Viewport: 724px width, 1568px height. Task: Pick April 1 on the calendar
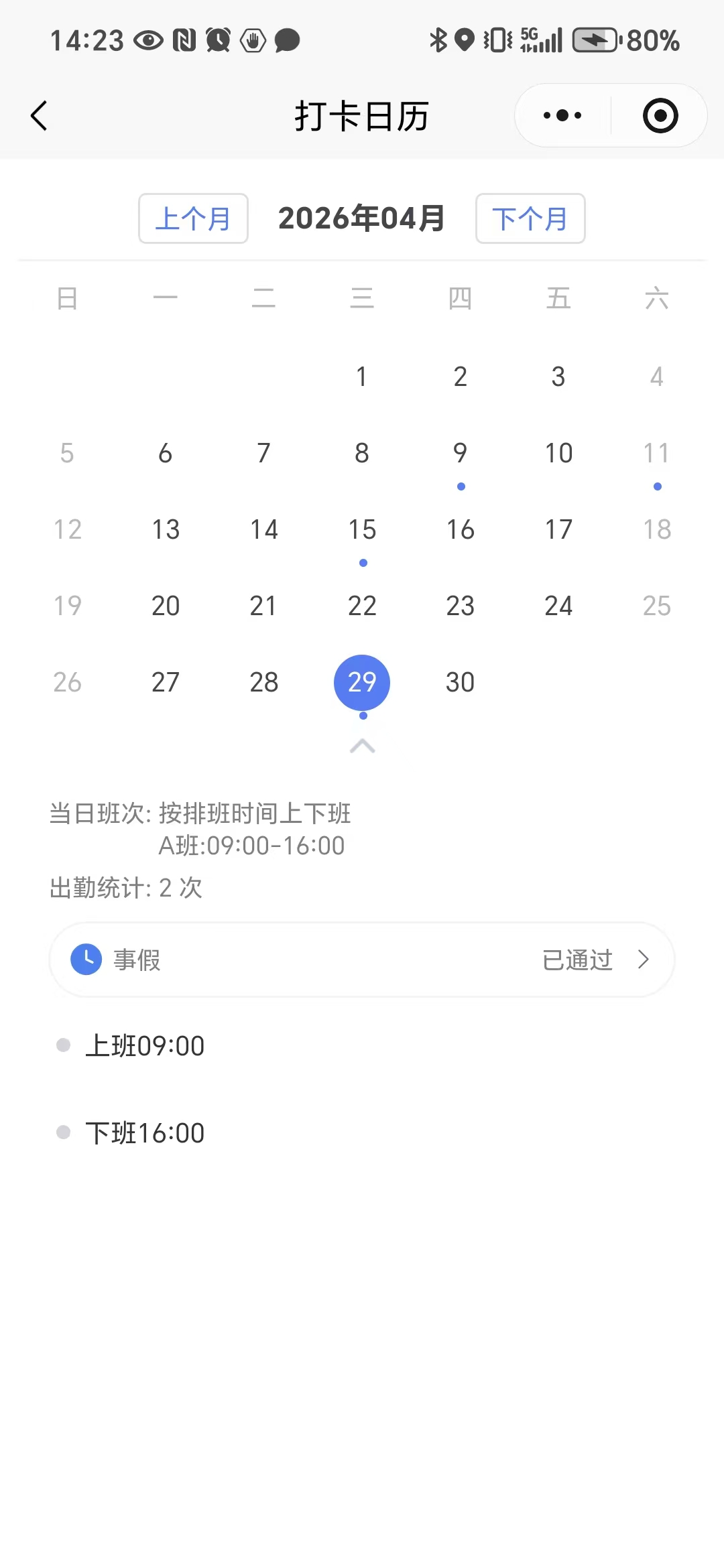[362, 377]
